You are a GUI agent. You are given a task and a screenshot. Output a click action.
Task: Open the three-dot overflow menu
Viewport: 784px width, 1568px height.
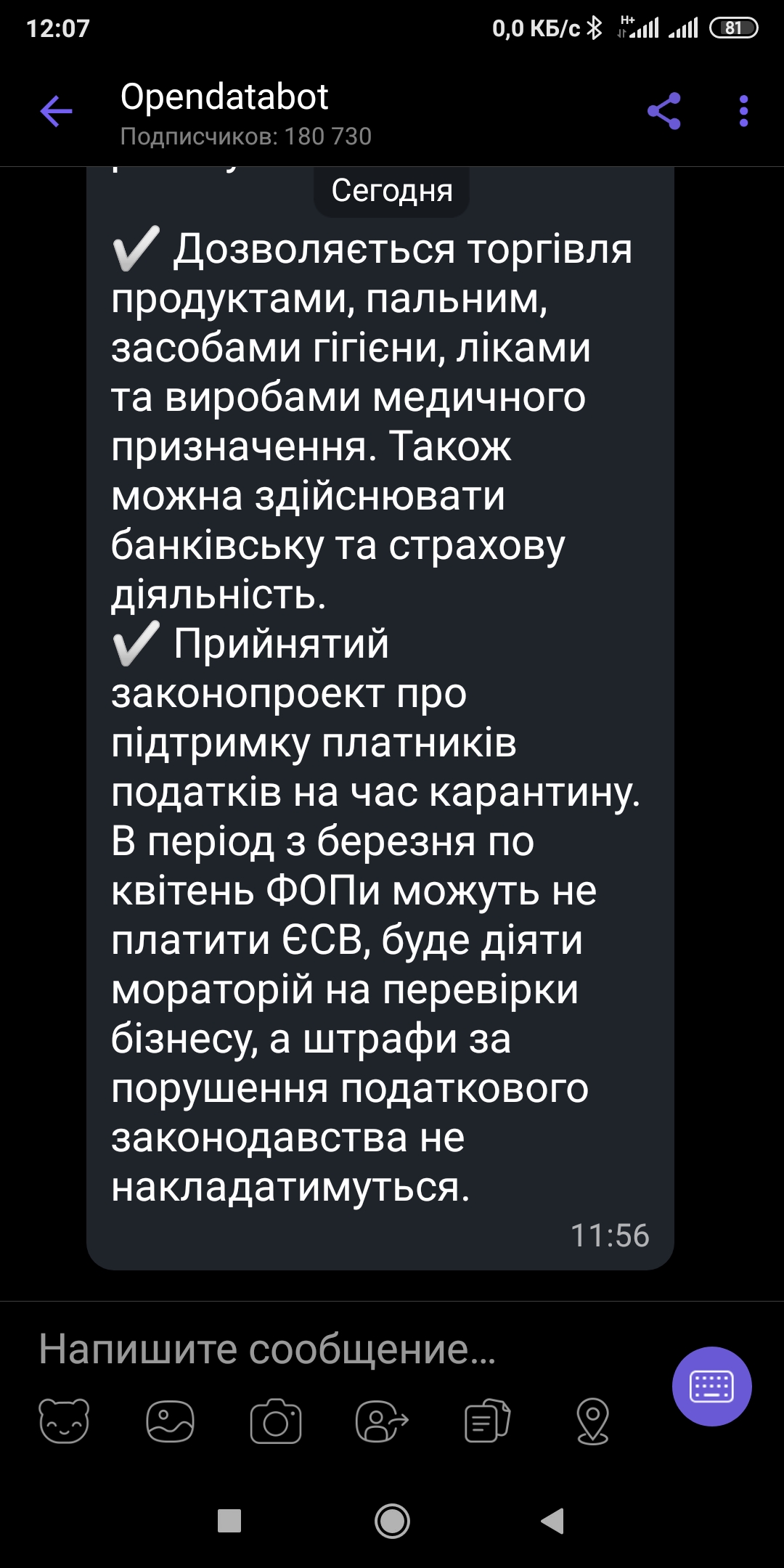tap(743, 111)
